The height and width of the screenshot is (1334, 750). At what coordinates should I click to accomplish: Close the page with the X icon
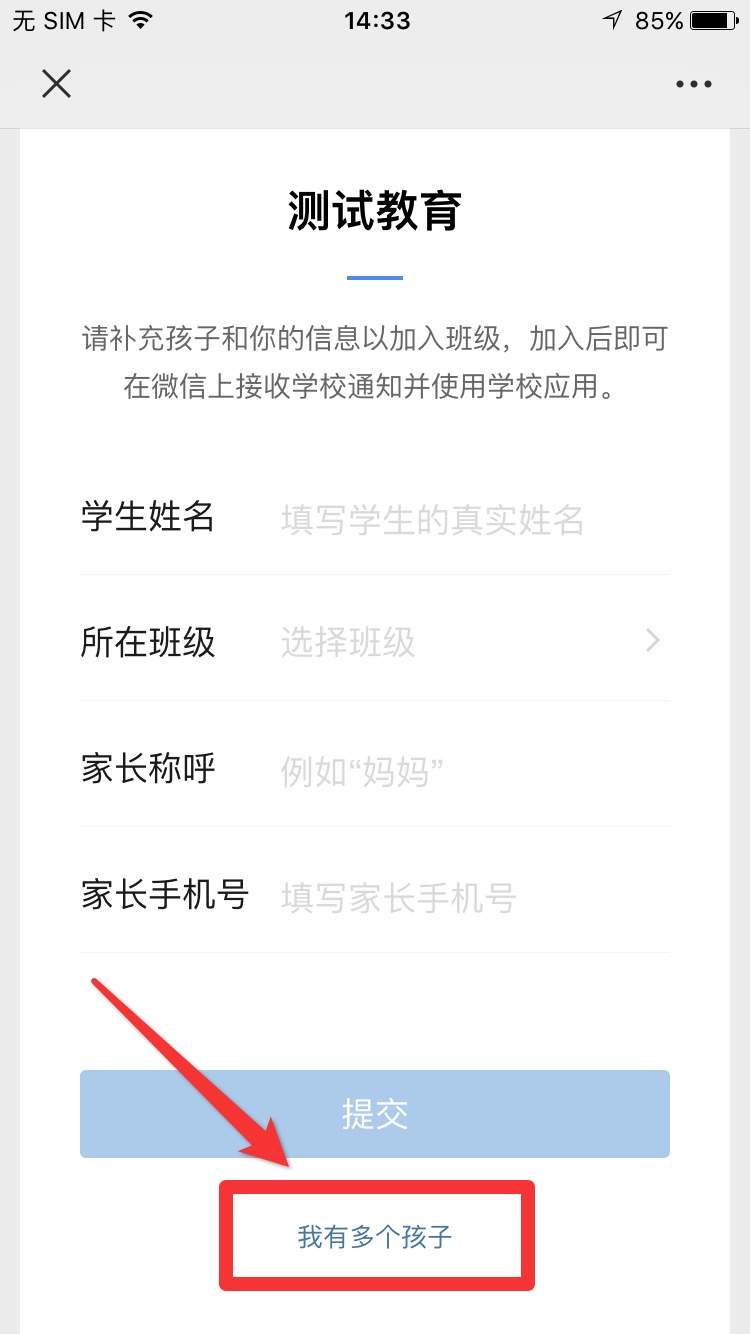tap(57, 84)
